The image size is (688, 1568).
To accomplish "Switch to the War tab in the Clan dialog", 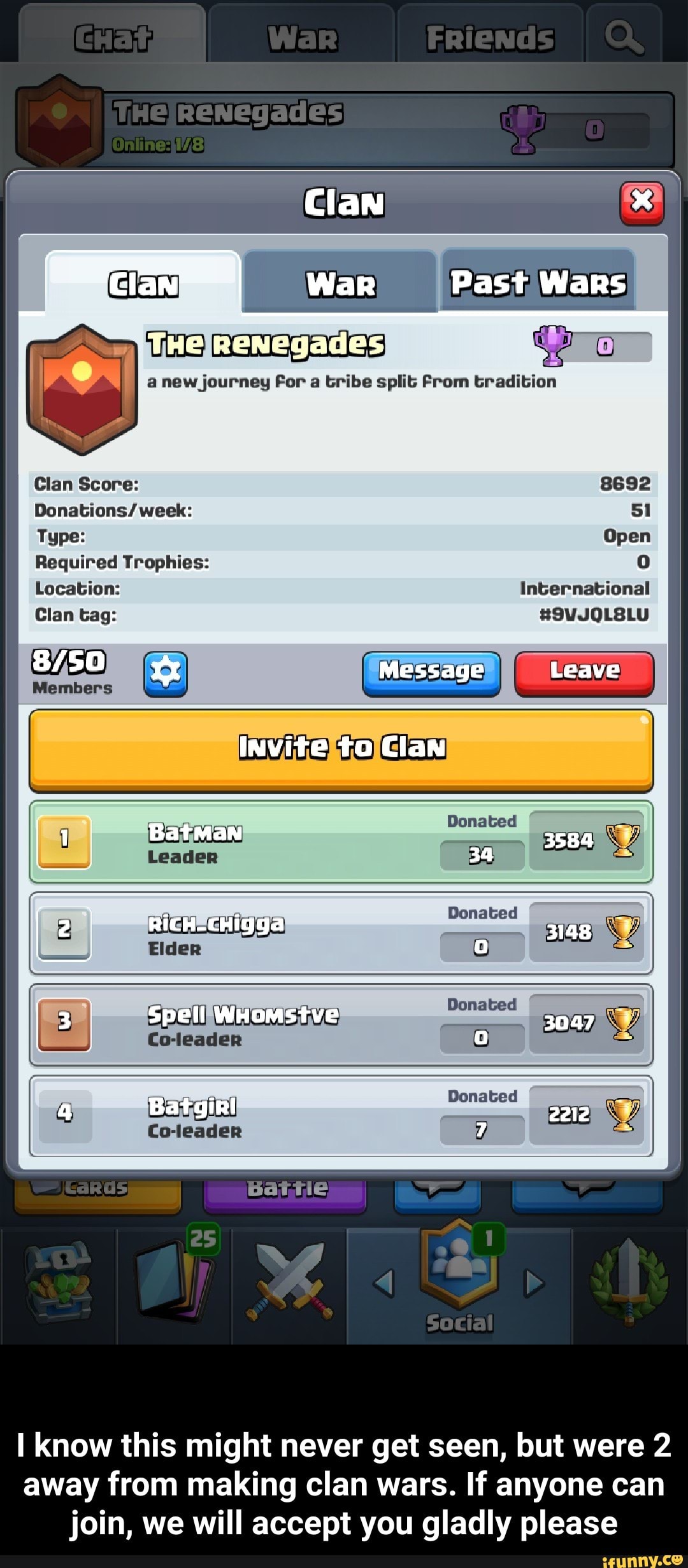I will click(340, 283).
